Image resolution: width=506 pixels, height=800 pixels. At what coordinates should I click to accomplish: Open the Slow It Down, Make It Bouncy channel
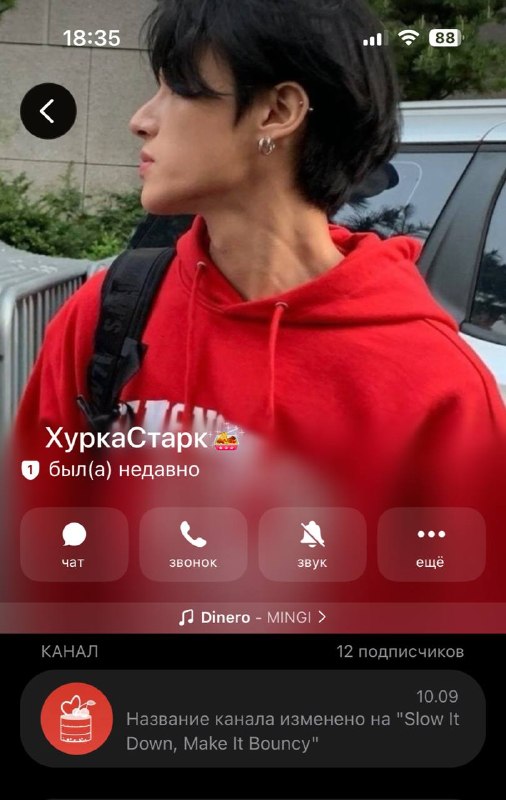(x=253, y=719)
